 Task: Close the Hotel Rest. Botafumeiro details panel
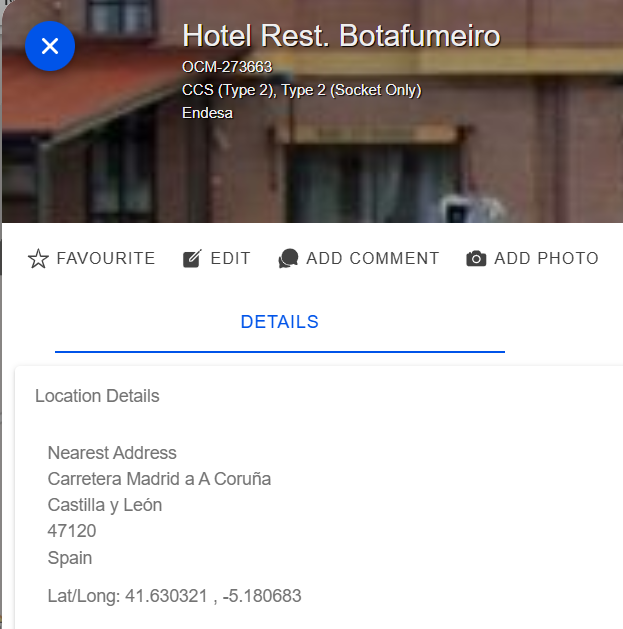click(50, 46)
